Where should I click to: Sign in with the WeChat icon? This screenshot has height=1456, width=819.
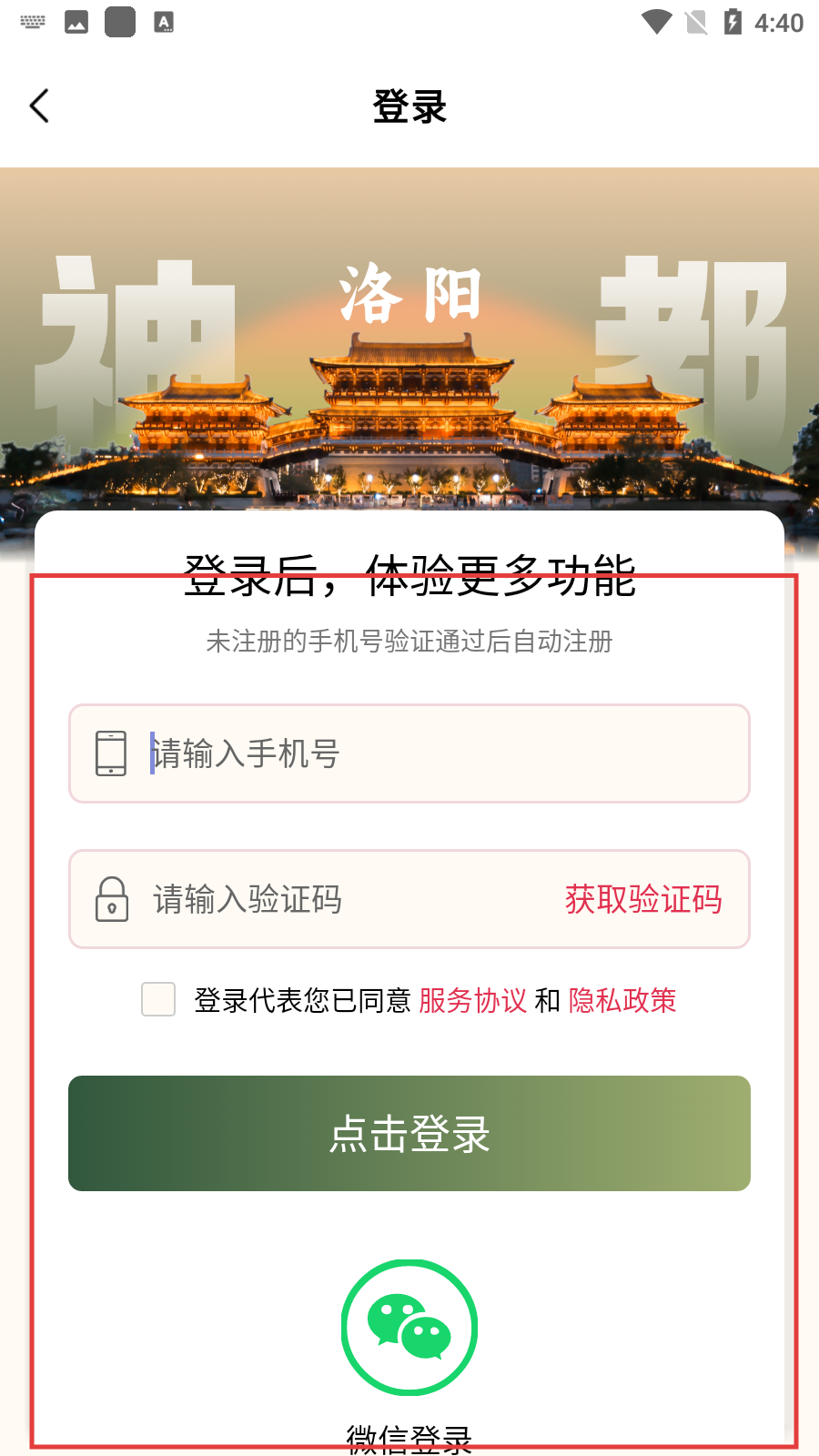(409, 1327)
